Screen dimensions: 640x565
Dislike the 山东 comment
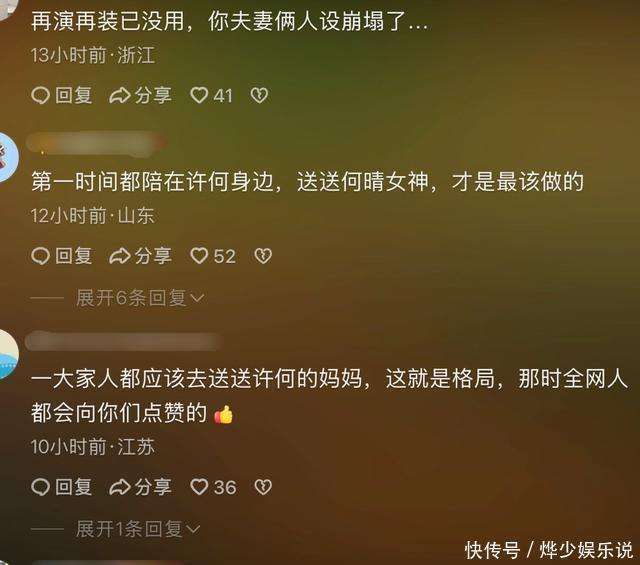(x=262, y=256)
